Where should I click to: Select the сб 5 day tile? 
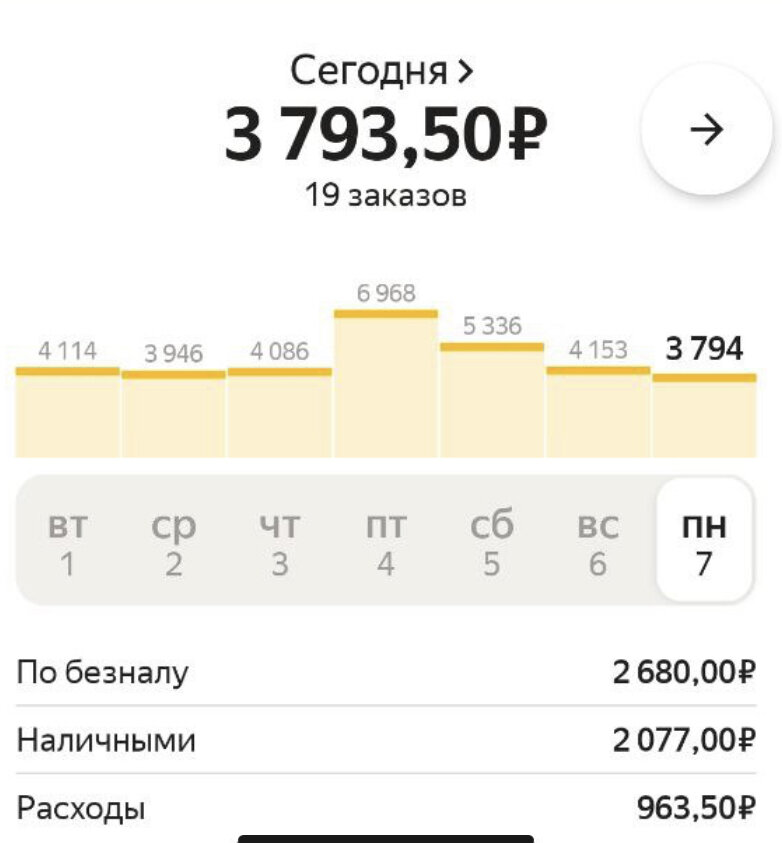click(x=489, y=540)
